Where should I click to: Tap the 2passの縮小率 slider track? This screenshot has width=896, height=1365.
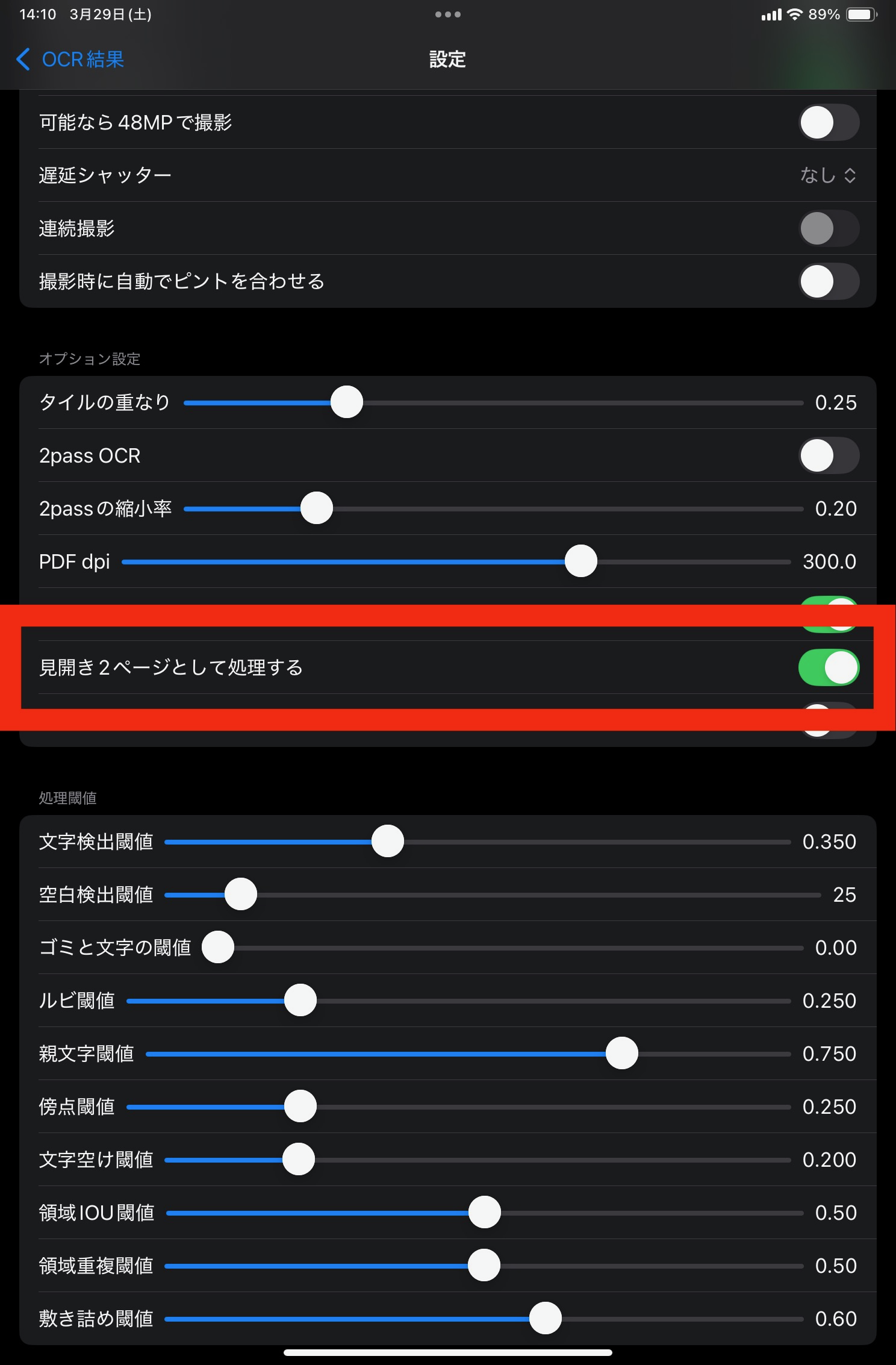tap(493, 509)
